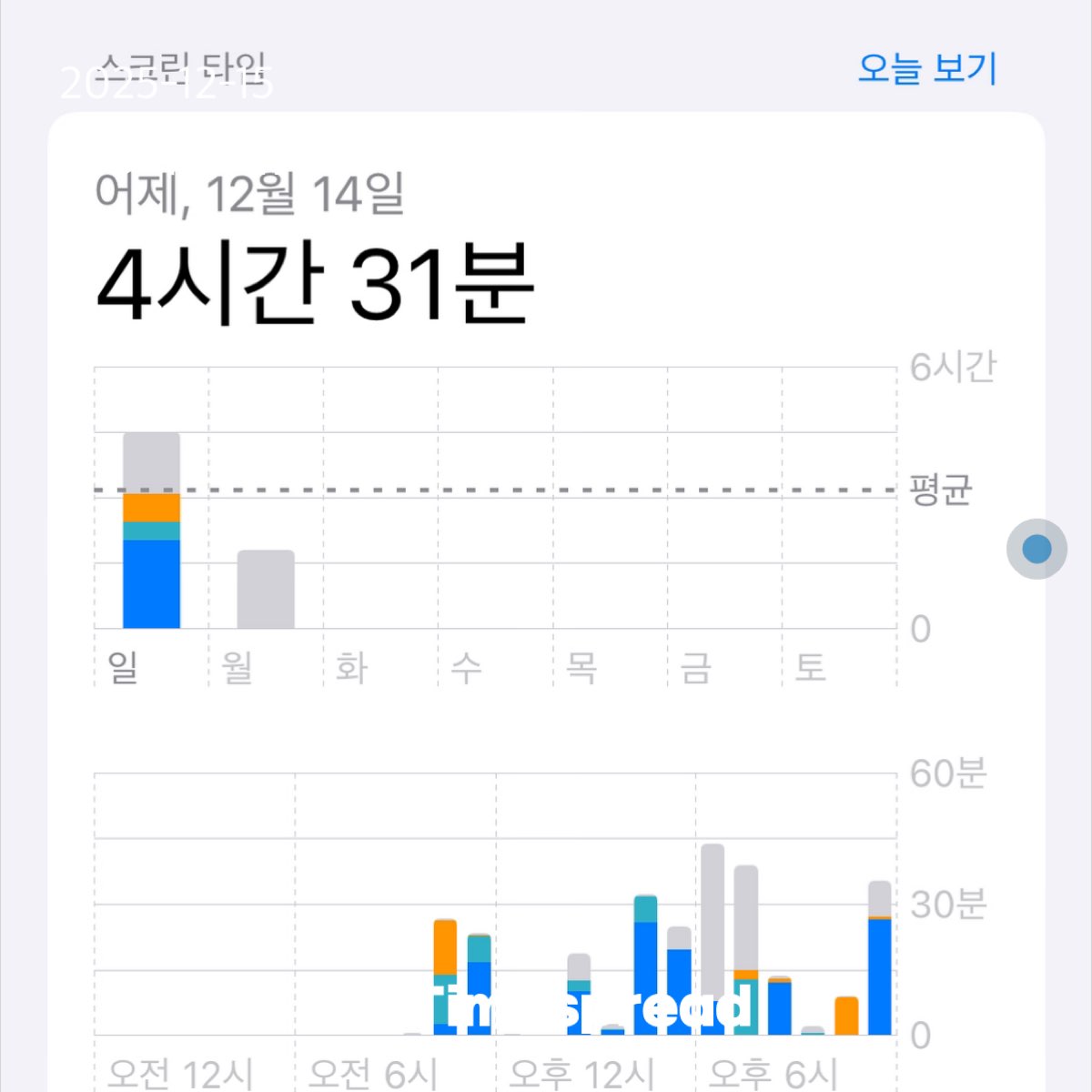This screenshot has width=1092, height=1092.
Task: Select the Sunday (일) bar in weekly chart
Action: click(151, 531)
